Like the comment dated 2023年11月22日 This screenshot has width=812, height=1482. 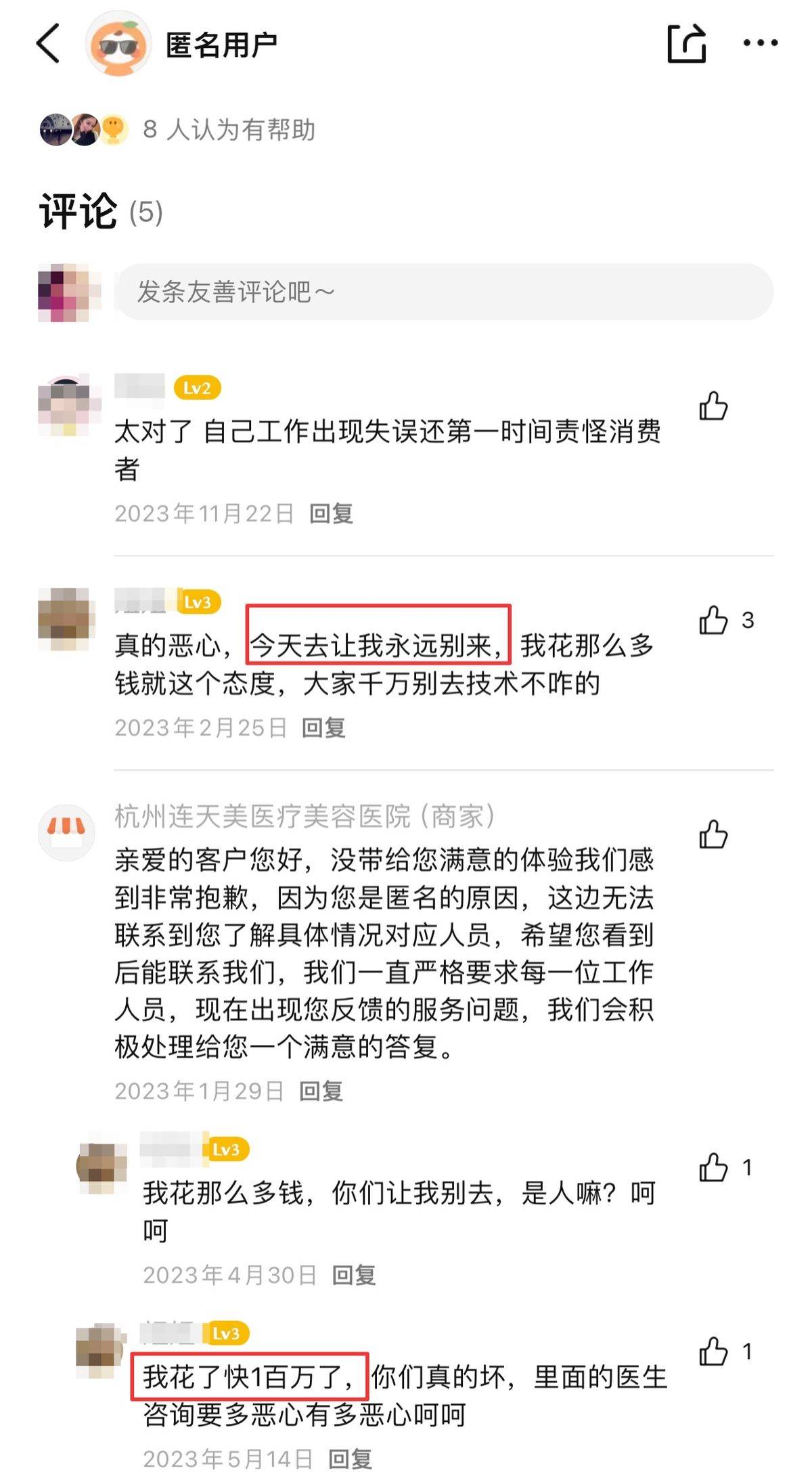[713, 406]
